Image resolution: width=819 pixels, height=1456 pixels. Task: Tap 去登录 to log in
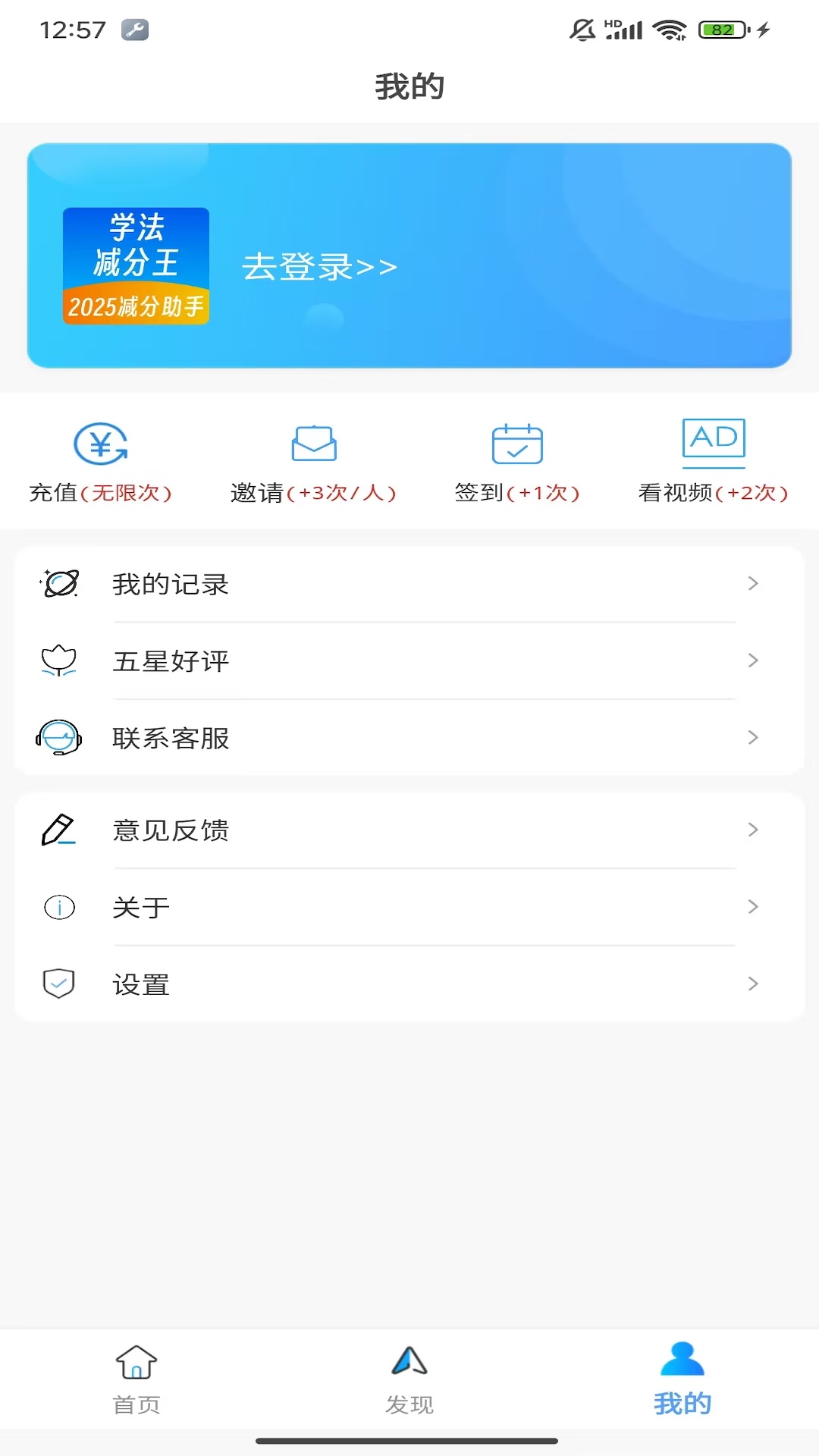pyautogui.click(x=319, y=267)
